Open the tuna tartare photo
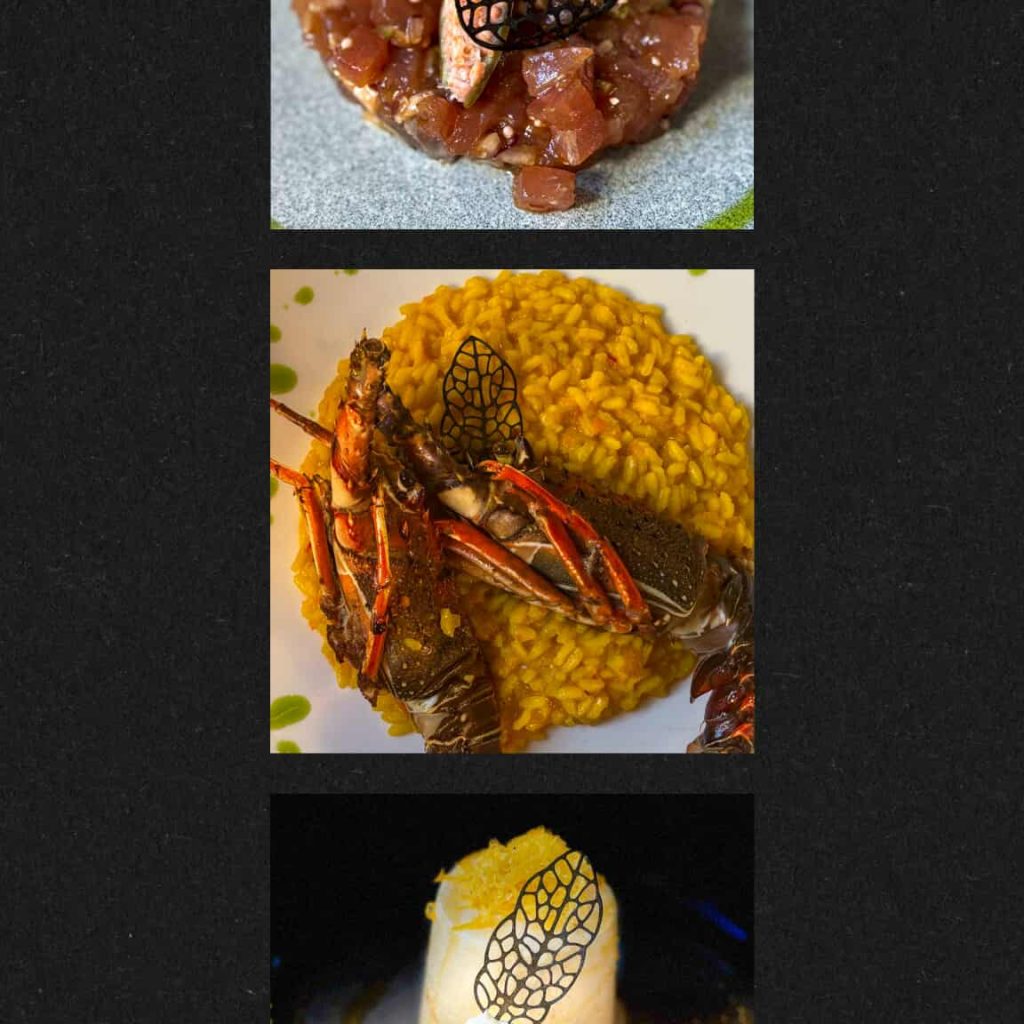The image size is (1024, 1024). coord(512,115)
